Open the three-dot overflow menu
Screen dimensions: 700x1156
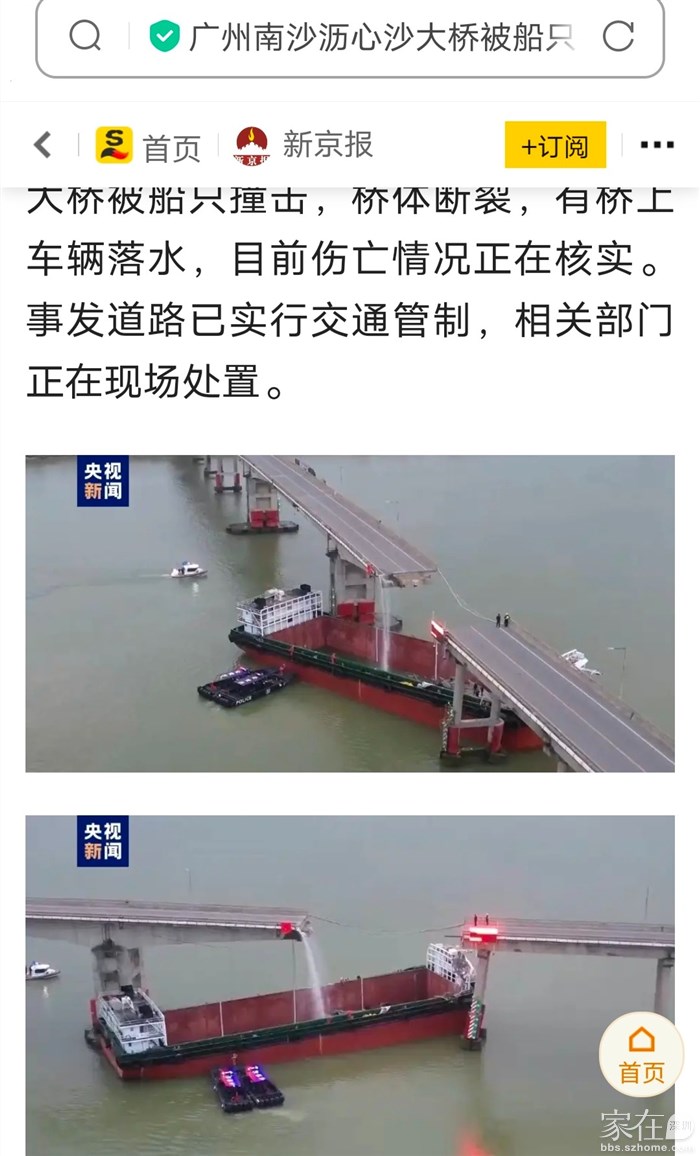(657, 146)
